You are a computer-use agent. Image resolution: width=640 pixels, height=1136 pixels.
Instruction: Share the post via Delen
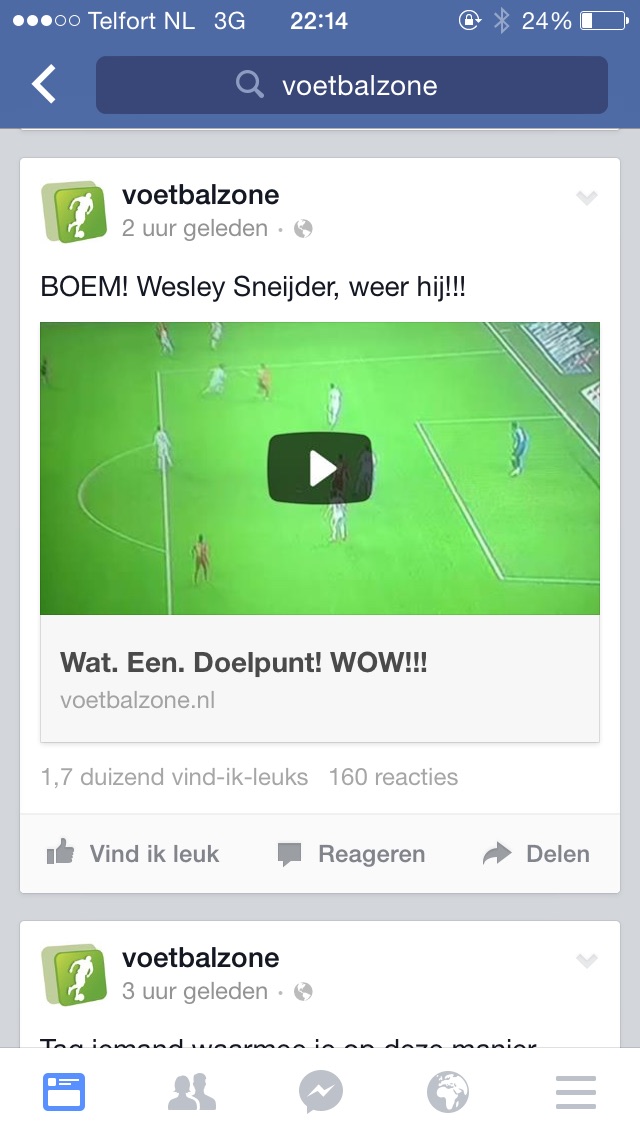coord(536,853)
